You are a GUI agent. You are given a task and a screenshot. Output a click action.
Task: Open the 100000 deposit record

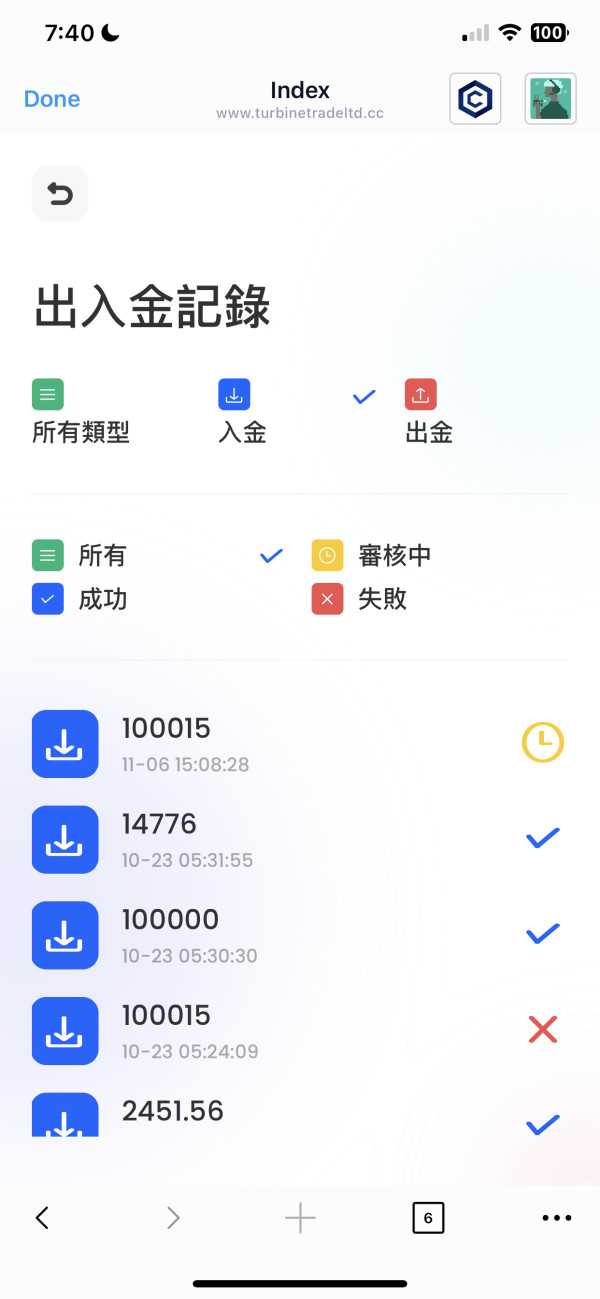[x=300, y=936]
